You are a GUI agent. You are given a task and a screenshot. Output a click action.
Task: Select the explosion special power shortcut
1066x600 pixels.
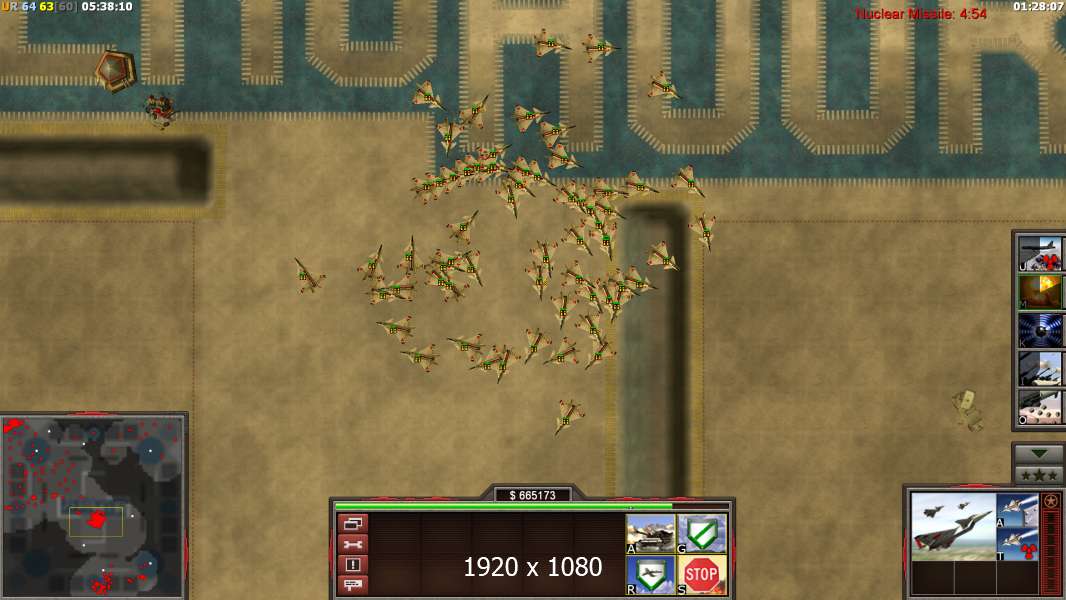coord(1040,292)
